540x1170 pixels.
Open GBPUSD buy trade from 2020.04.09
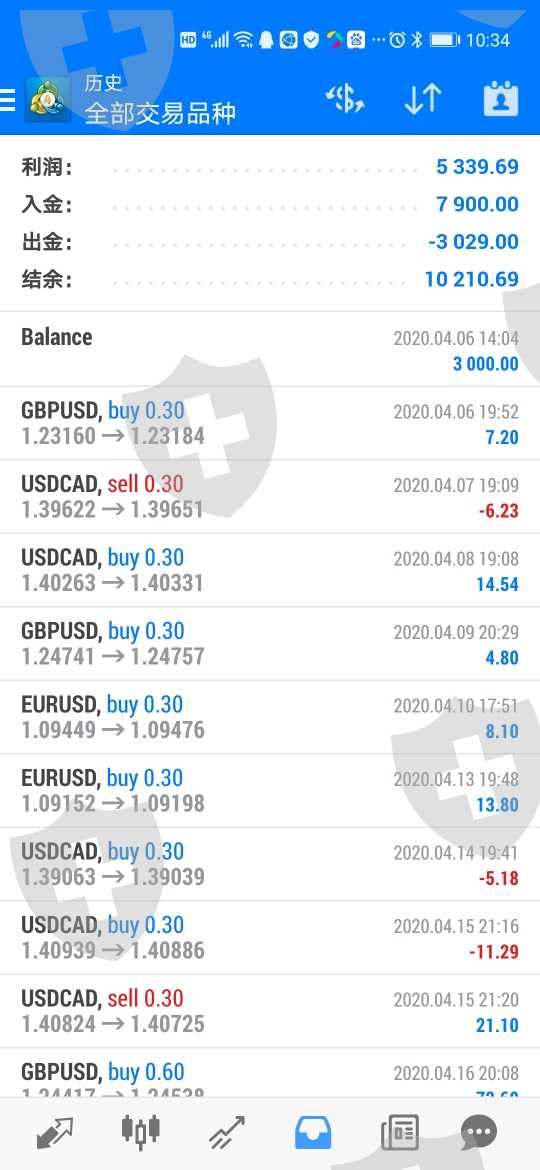(270, 643)
